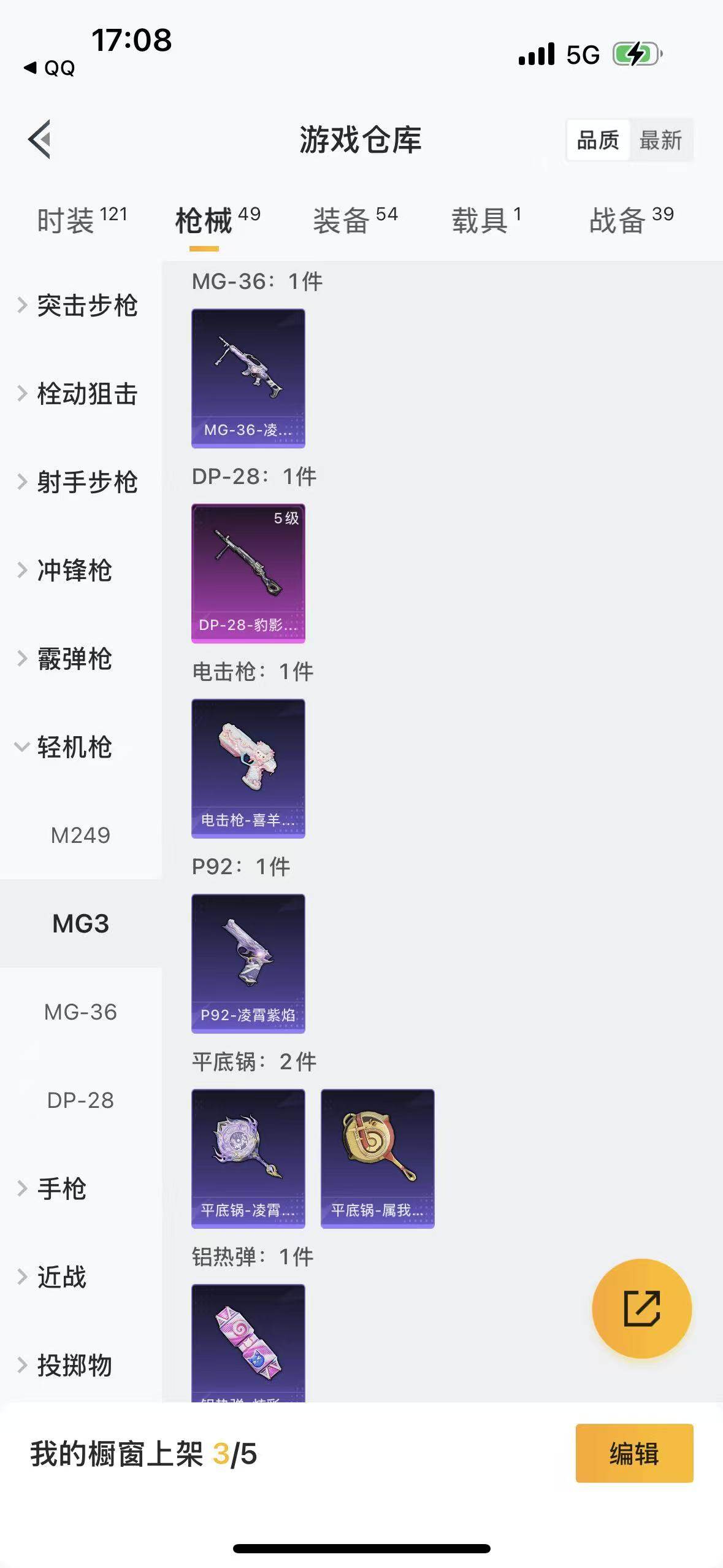Open the 装备 tab
This screenshot has height=1568, width=723.
(355, 220)
